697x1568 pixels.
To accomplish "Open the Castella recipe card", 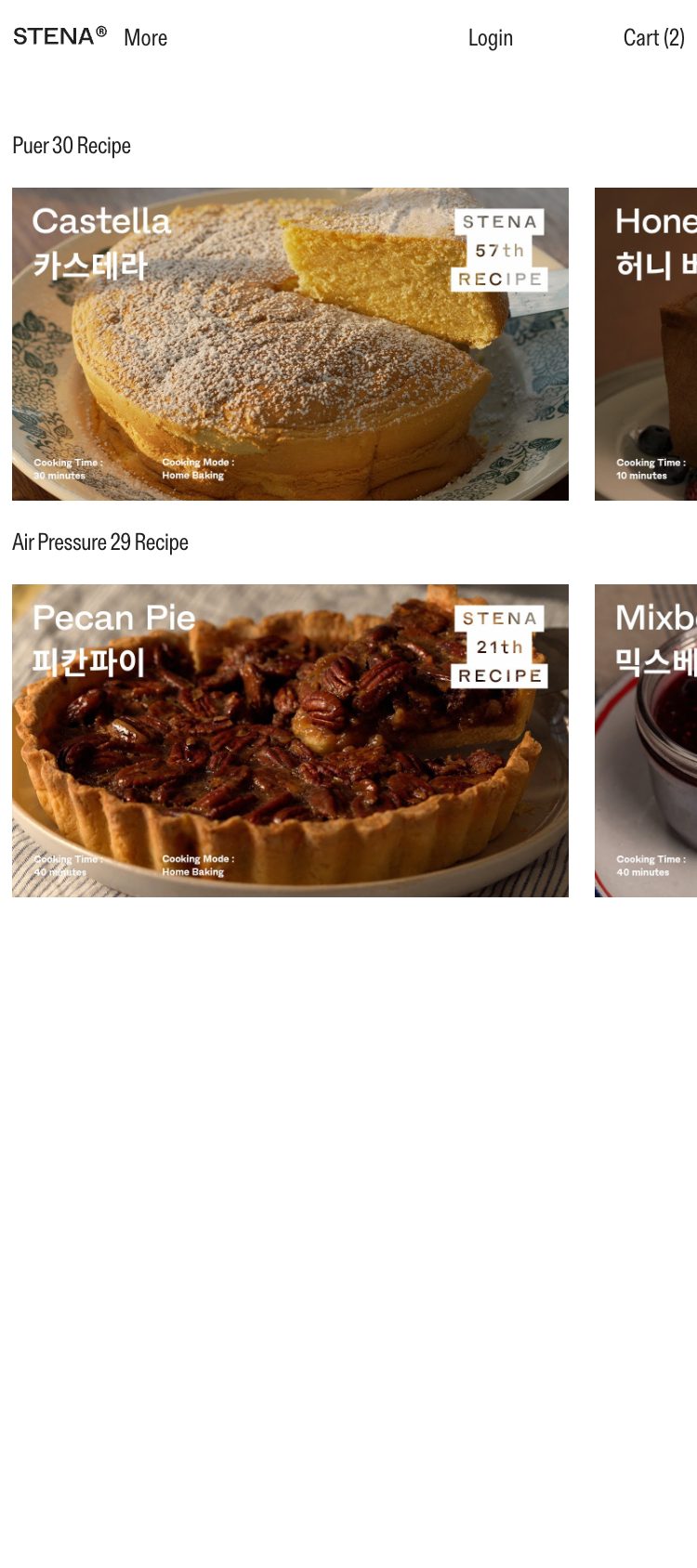I will pyautogui.click(x=290, y=344).
